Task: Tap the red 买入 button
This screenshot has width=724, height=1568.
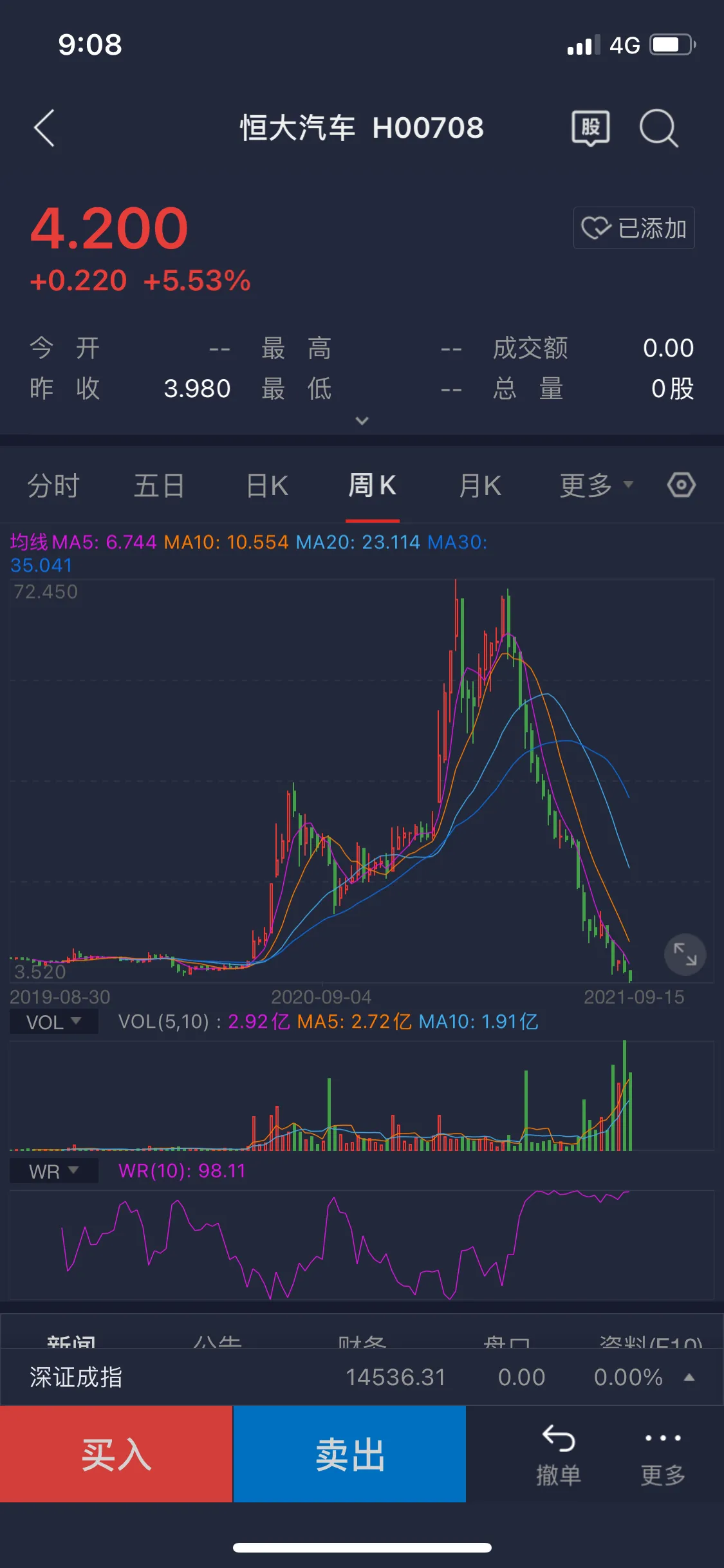Action: pos(116,1454)
